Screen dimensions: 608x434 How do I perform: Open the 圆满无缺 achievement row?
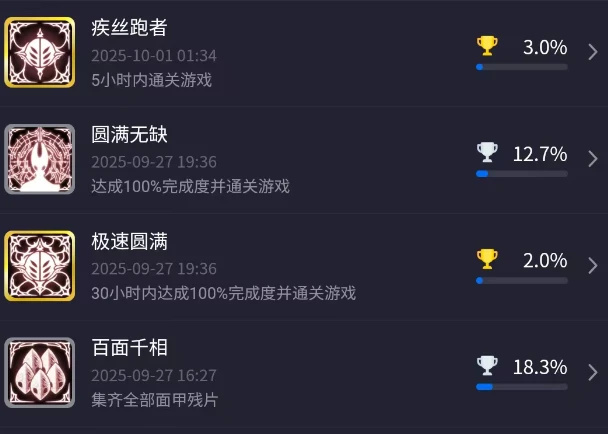tap(300, 160)
